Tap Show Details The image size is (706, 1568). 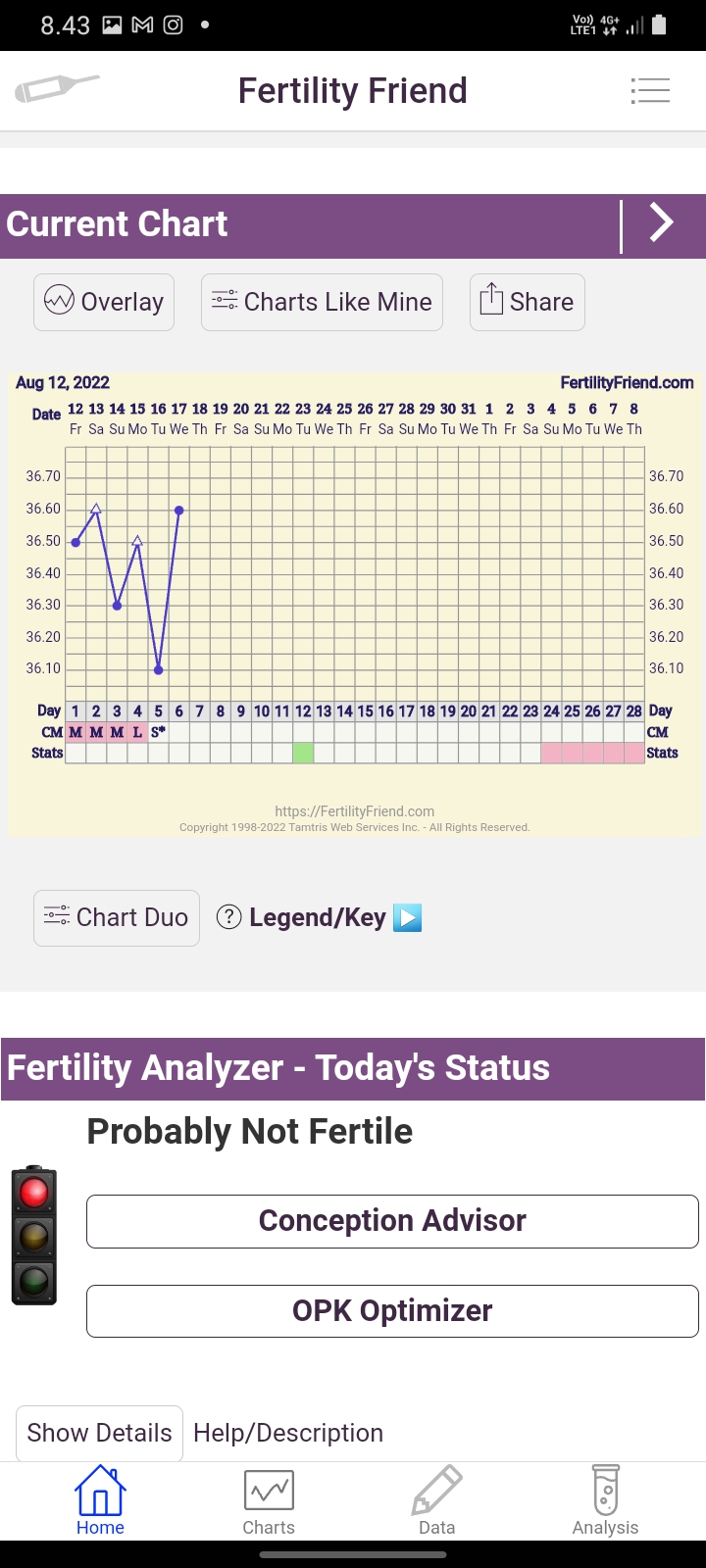click(99, 1433)
